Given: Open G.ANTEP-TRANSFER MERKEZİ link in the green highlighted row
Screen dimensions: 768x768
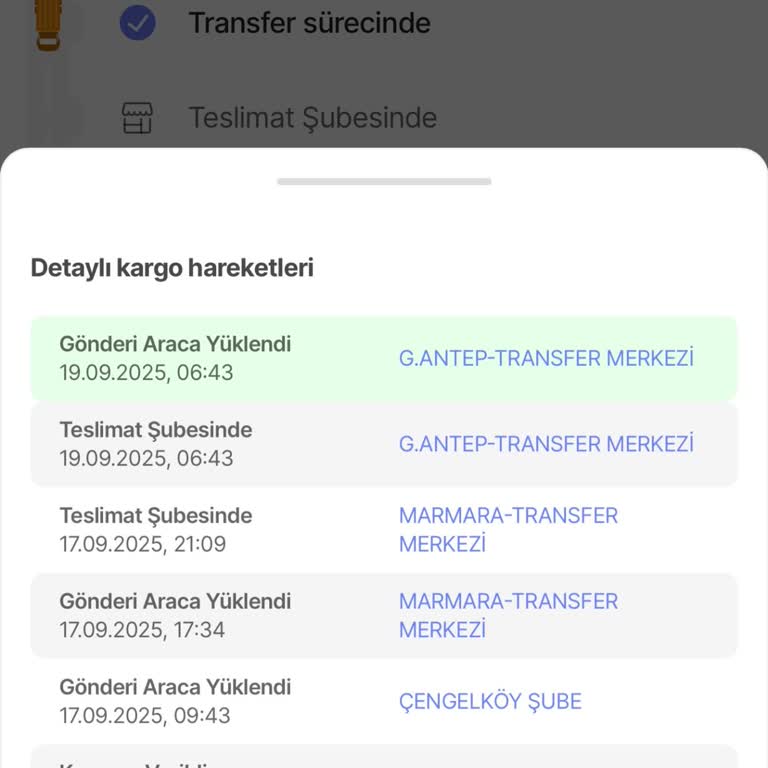Looking at the screenshot, I should (x=546, y=358).
